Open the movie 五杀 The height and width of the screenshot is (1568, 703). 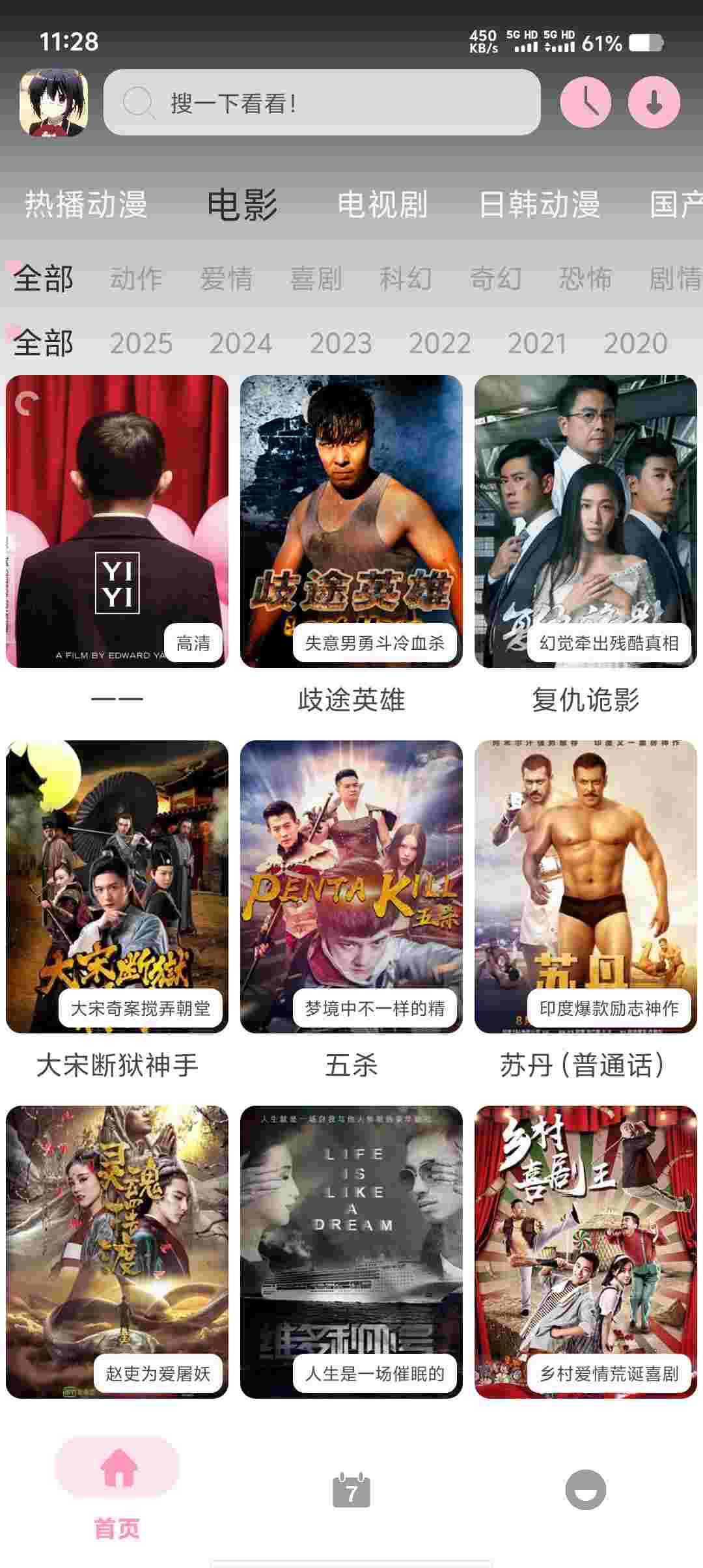pyautogui.click(x=351, y=886)
